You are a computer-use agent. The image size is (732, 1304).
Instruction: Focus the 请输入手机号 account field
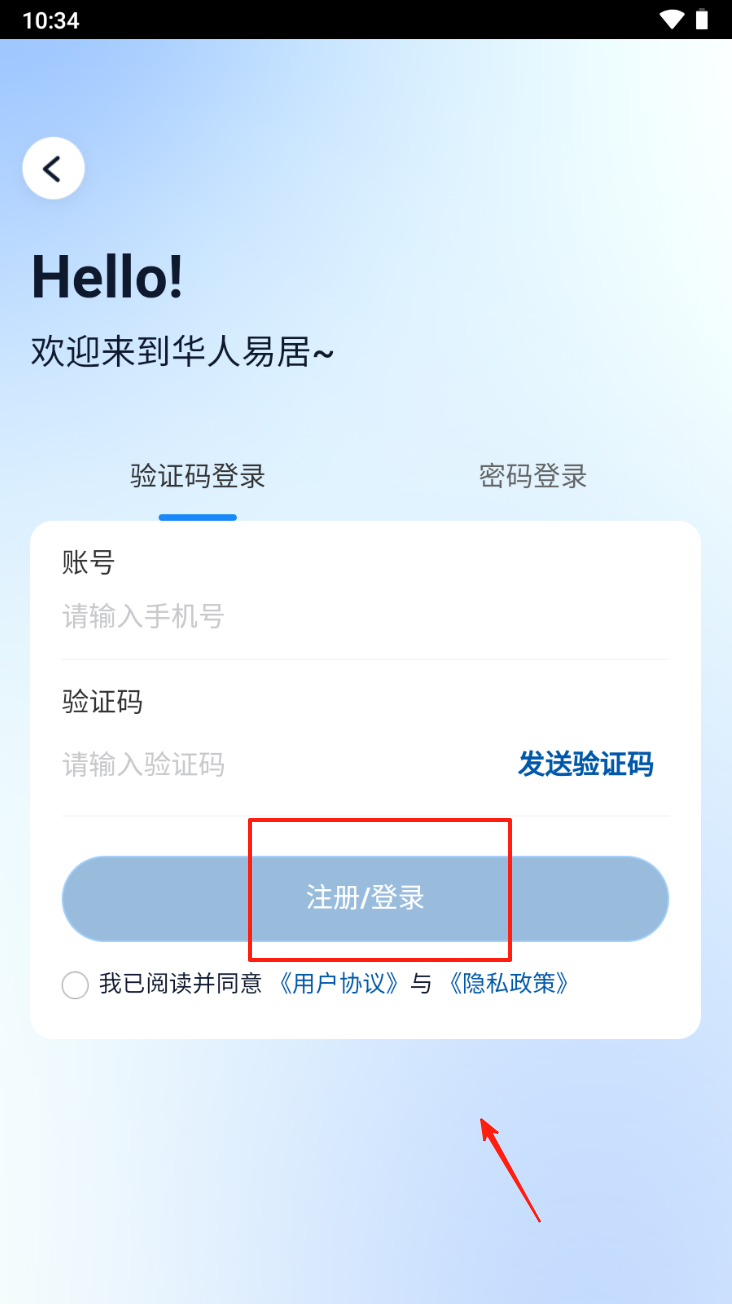[x=300, y=616]
